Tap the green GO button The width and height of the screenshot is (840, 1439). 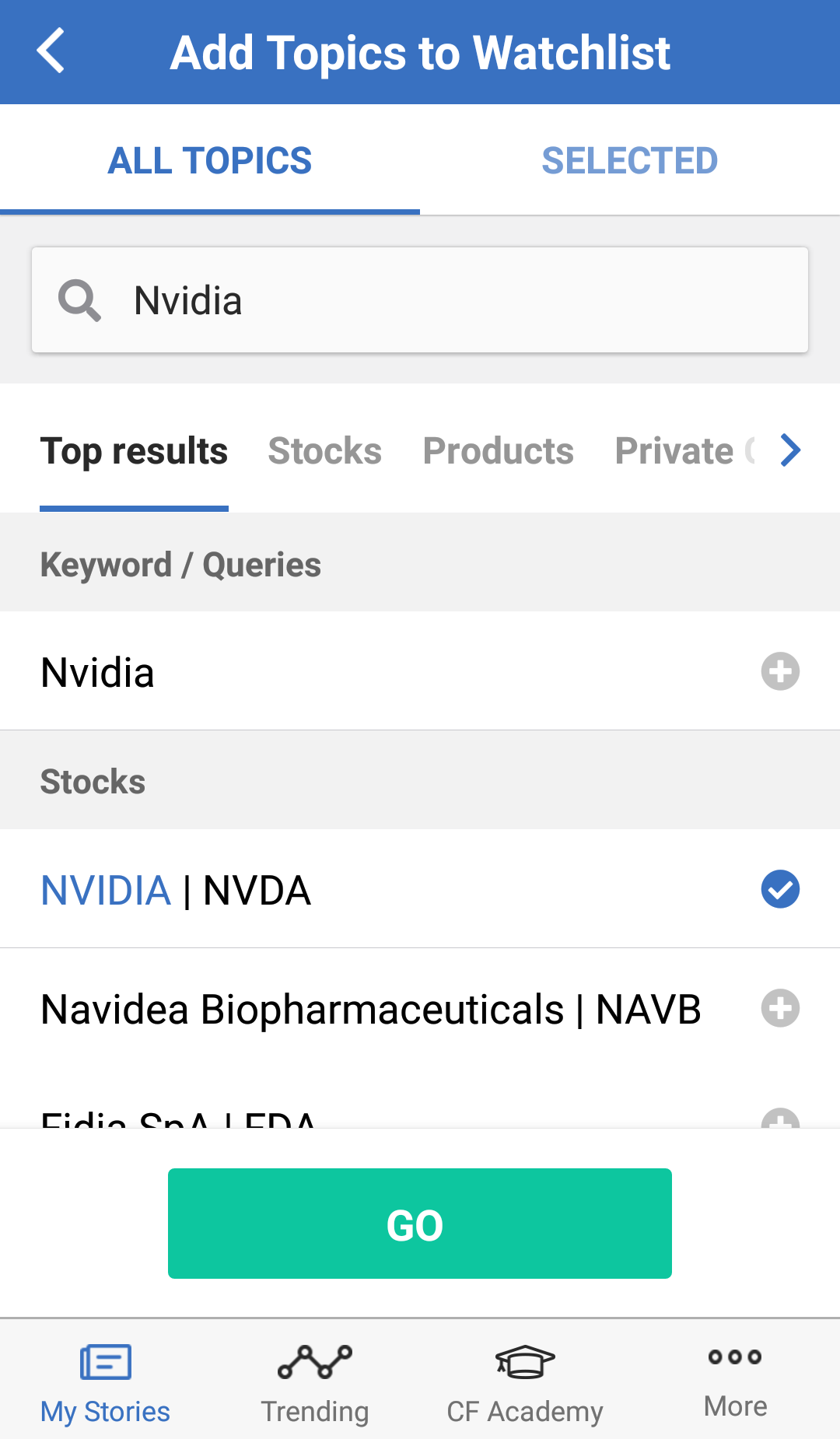(420, 1224)
